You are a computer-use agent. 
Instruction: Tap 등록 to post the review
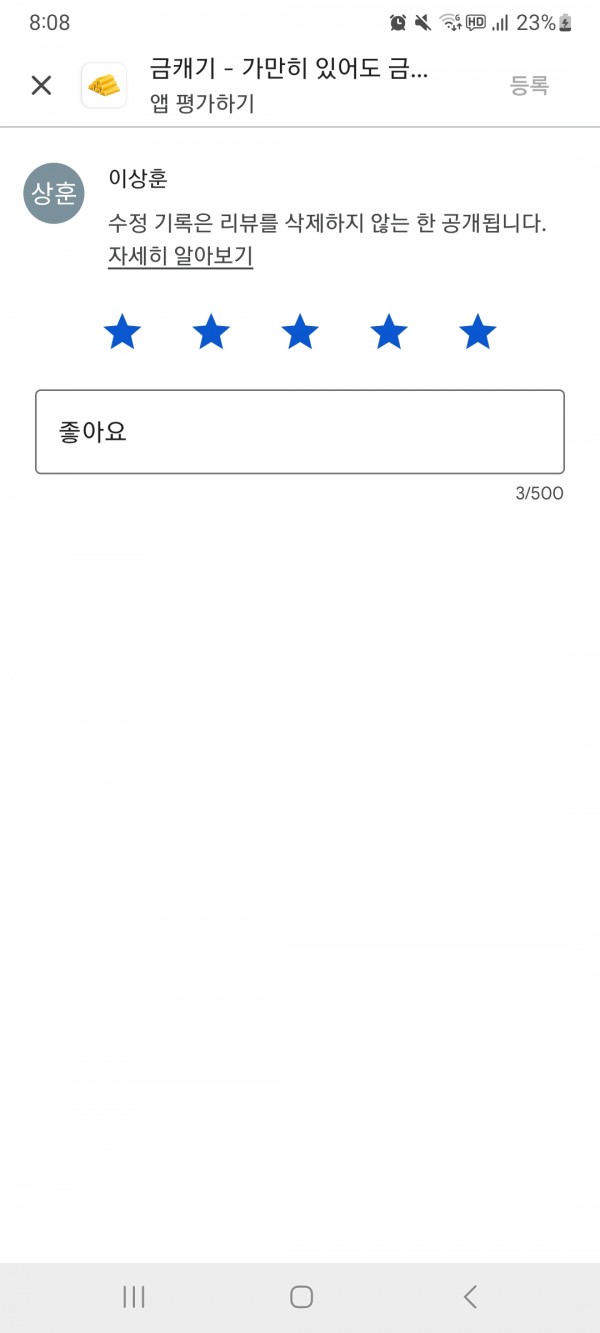click(529, 85)
